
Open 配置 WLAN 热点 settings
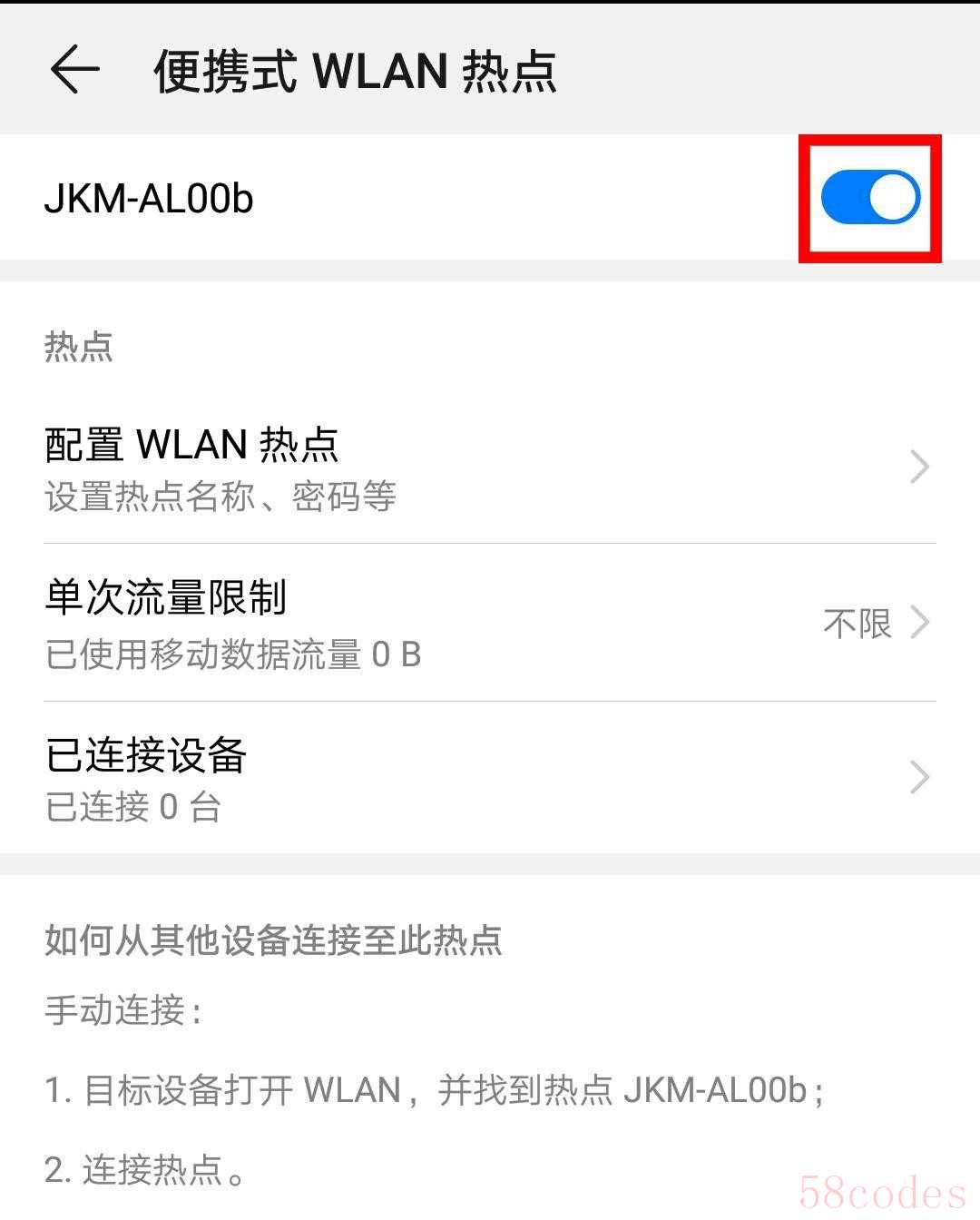click(490, 467)
